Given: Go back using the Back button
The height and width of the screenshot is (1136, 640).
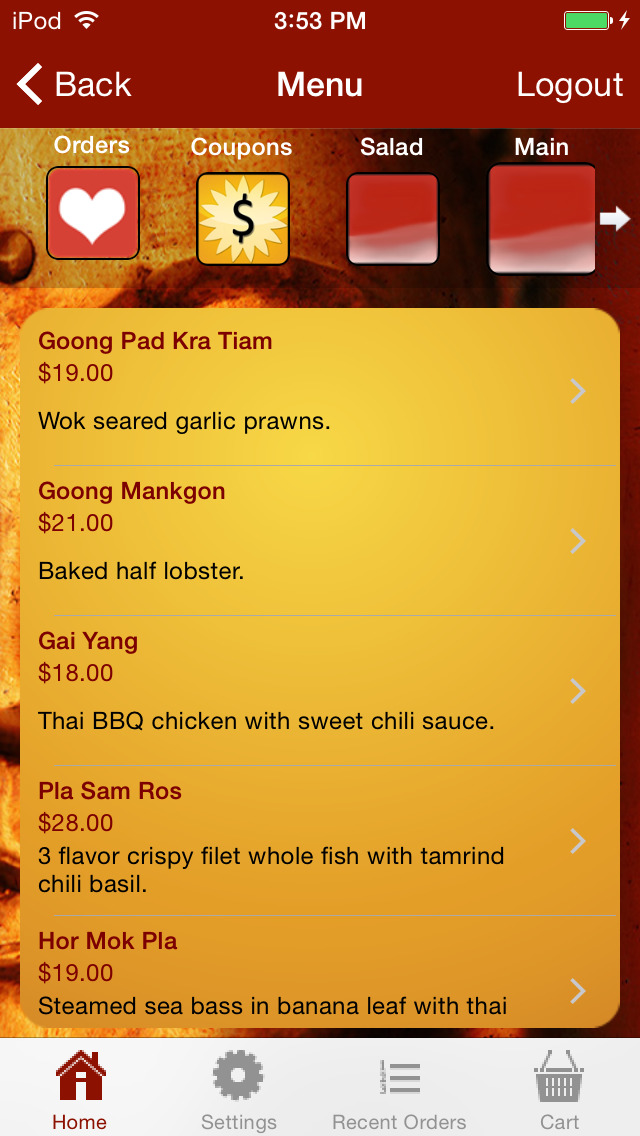Looking at the screenshot, I should click(75, 85).
